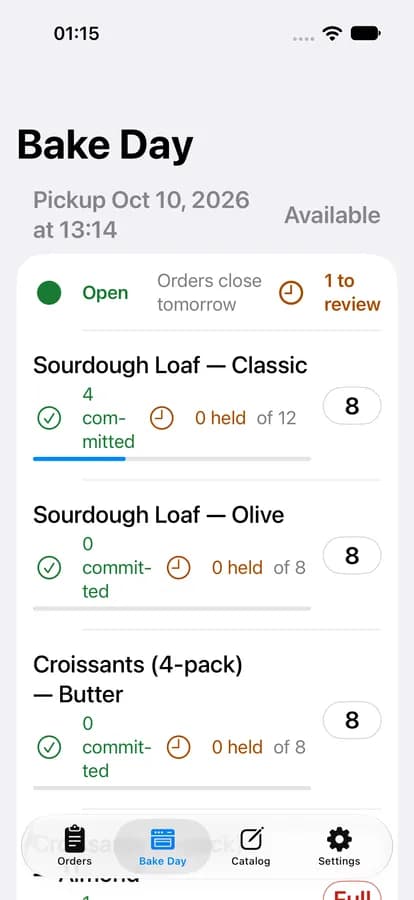
Task: Tap the 8 button for Croissants — Butter
Action: [x=352, y=720]
